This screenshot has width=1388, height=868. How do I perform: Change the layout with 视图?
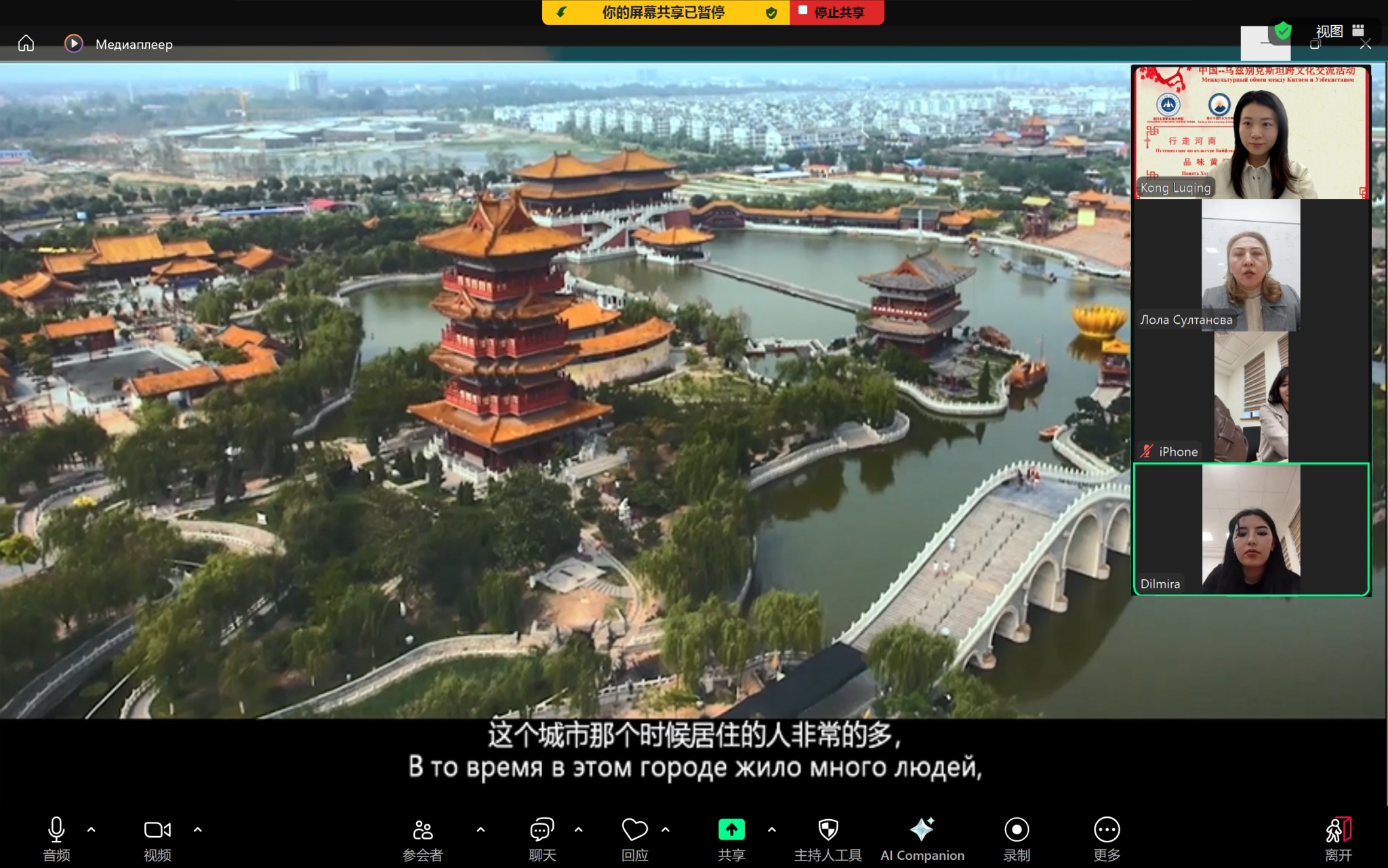click(x=1339, y=31)
